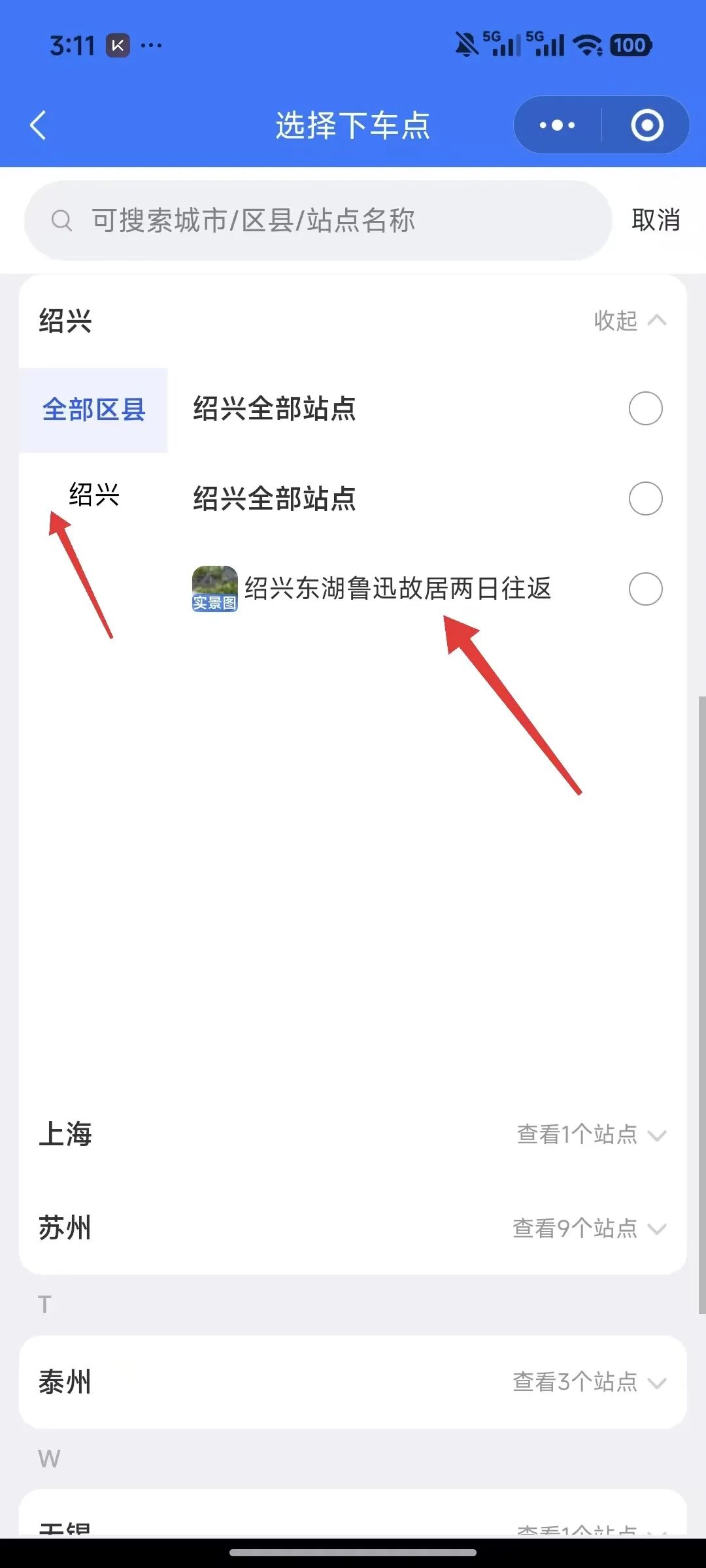Expand 苏州 to view its 9 stations
The width and height of the screenshot is (706, 1568).
click(588, 1229)
